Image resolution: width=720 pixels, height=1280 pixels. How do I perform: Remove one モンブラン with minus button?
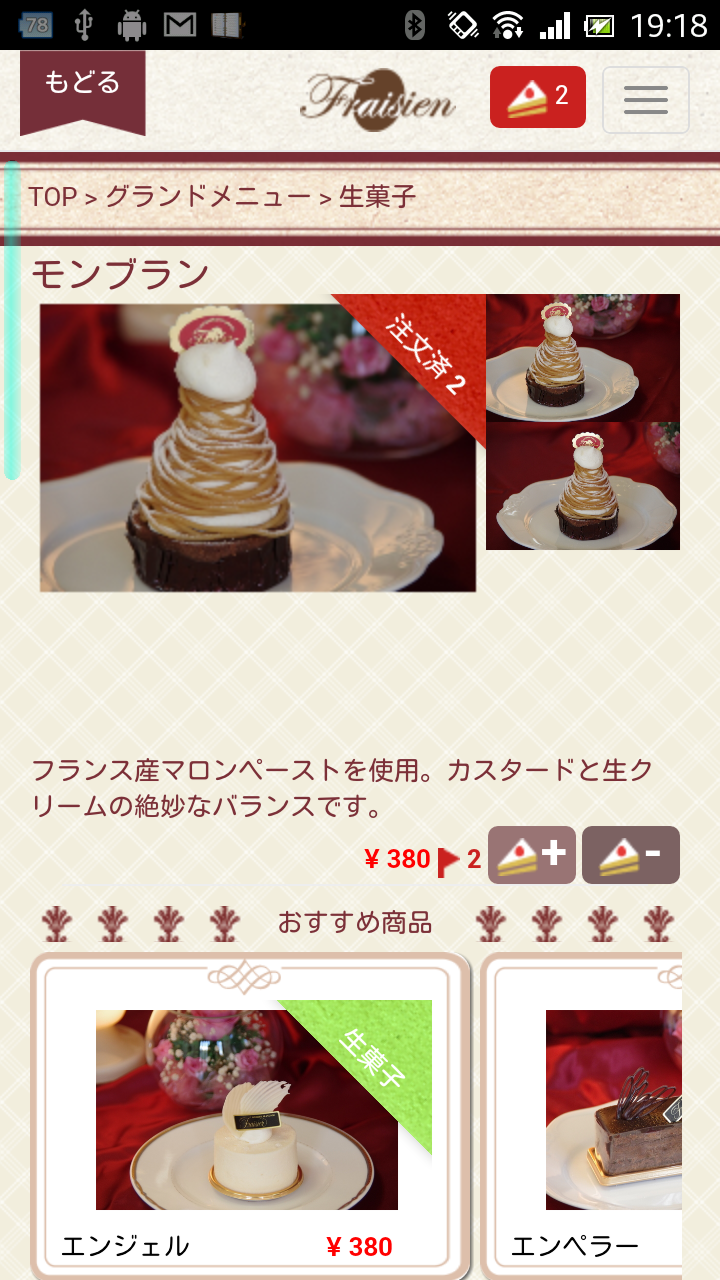[x=631, y=855]
